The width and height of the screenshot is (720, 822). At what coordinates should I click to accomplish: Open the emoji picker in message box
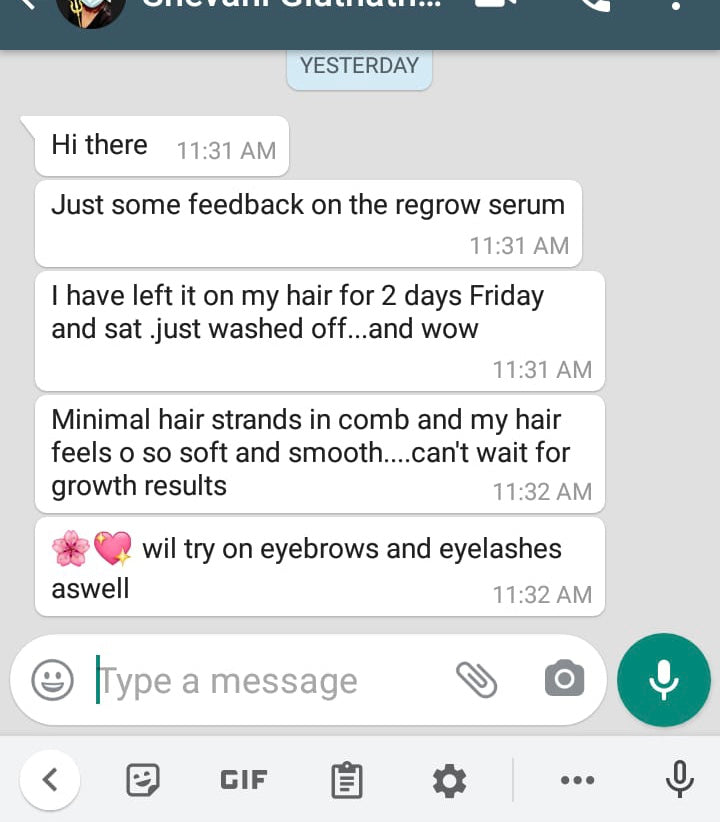click(x=52, y=681)
